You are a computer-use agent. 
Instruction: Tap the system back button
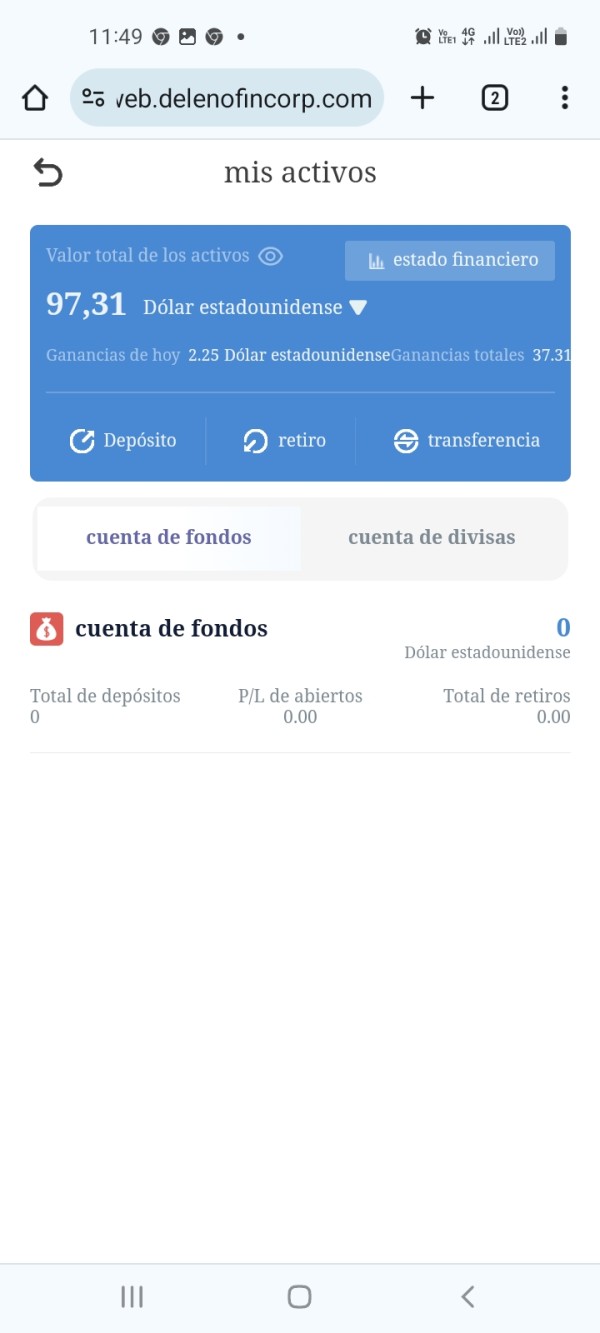(x=467, y=1297)
